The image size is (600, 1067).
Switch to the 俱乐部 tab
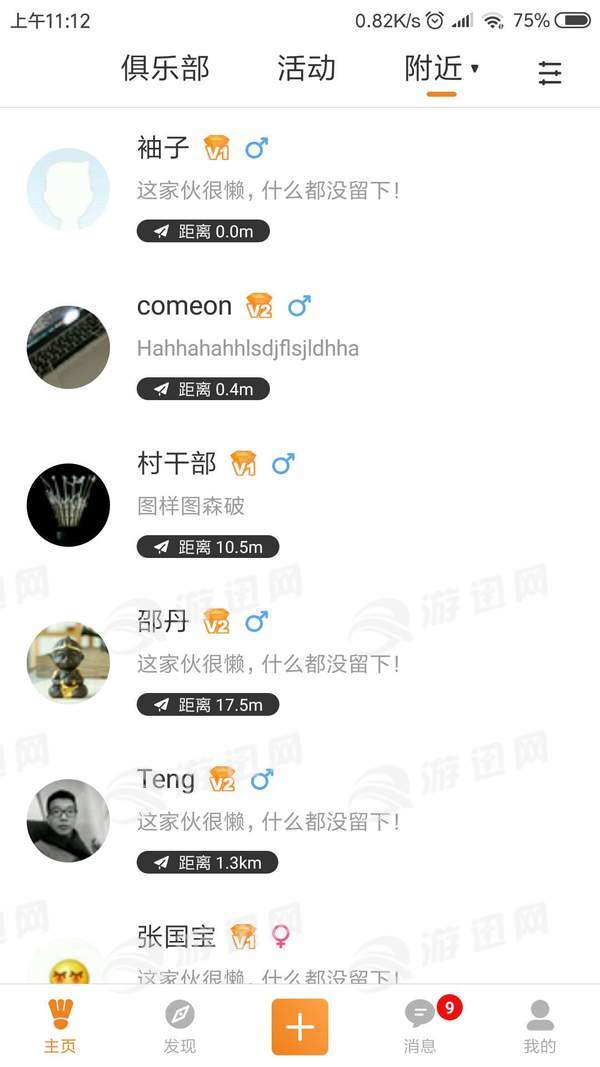pyautogui.click(x=165, y=69)
